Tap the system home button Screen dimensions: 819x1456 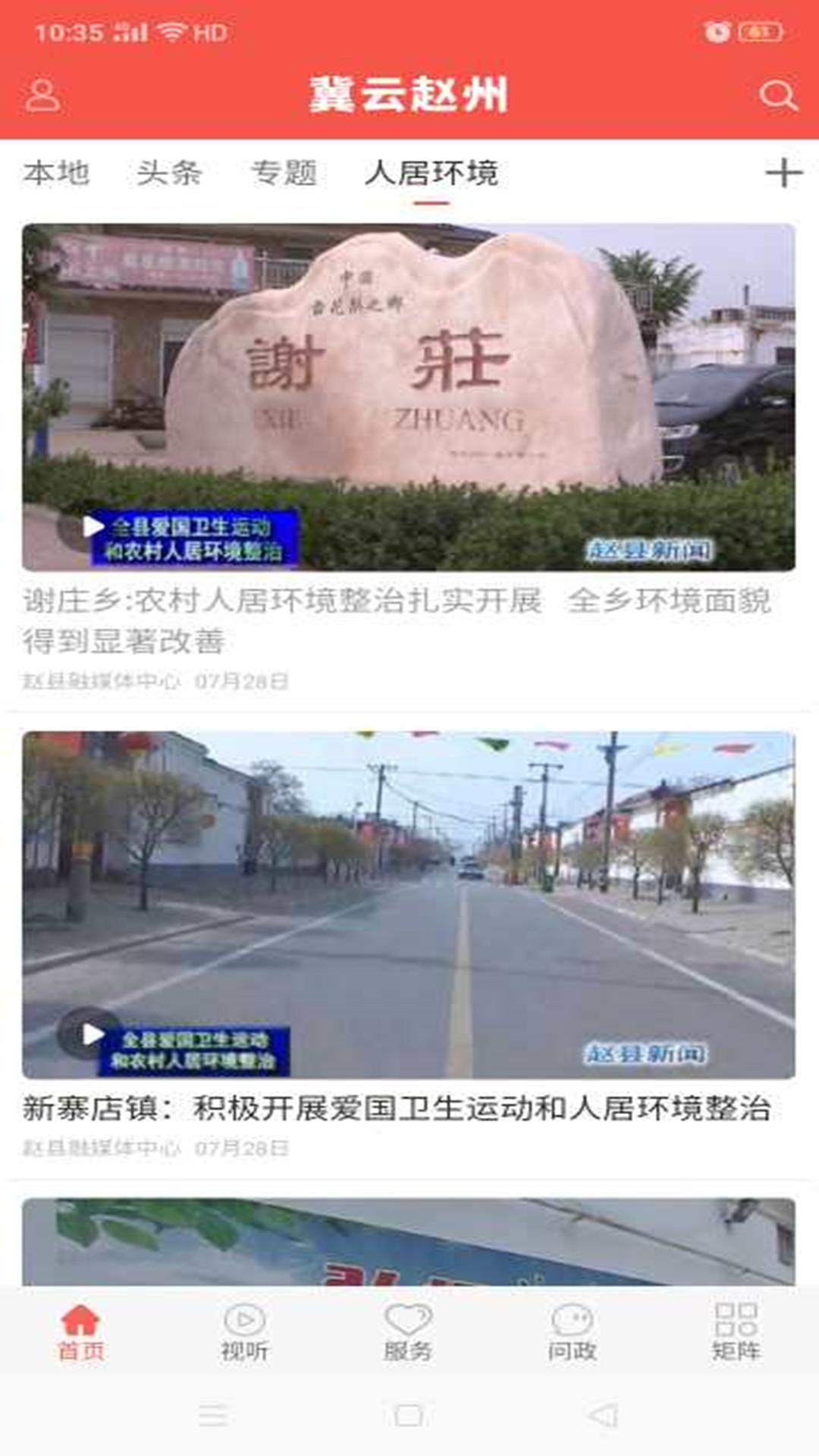coord(409,1415)
